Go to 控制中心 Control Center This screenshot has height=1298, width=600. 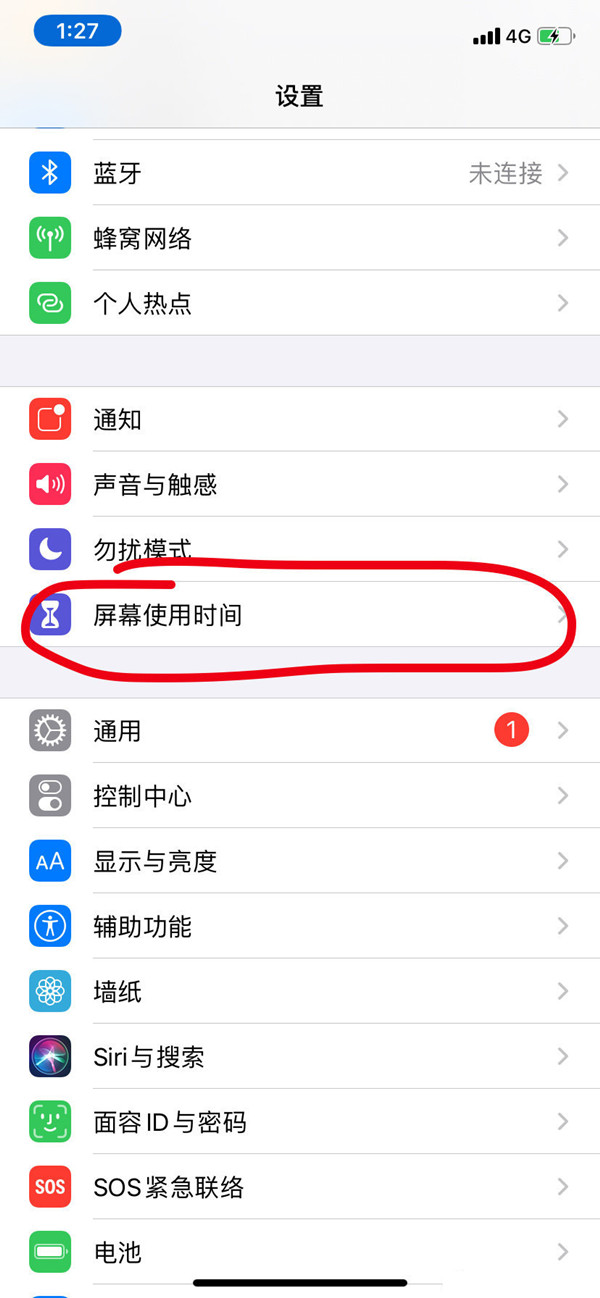click(x=300, y=796)
